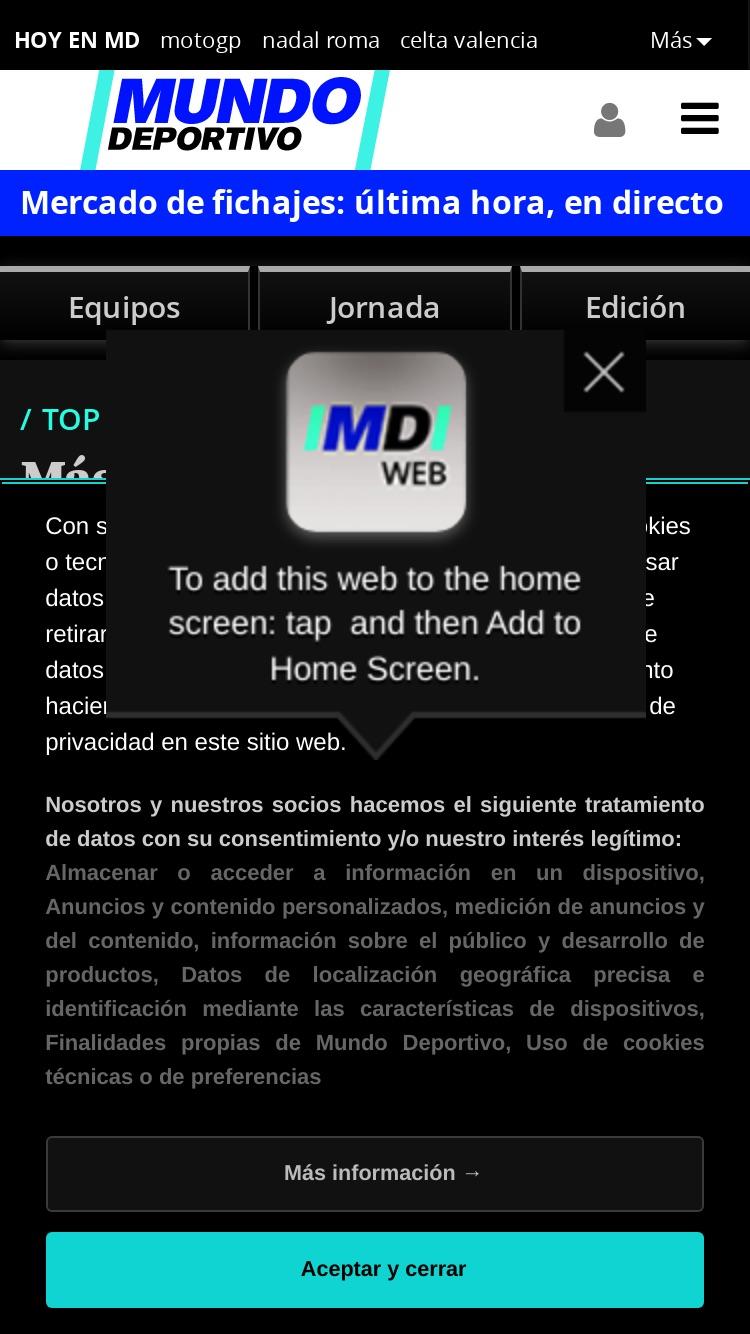Open the nadal roma topic

[x=321, y=40]
